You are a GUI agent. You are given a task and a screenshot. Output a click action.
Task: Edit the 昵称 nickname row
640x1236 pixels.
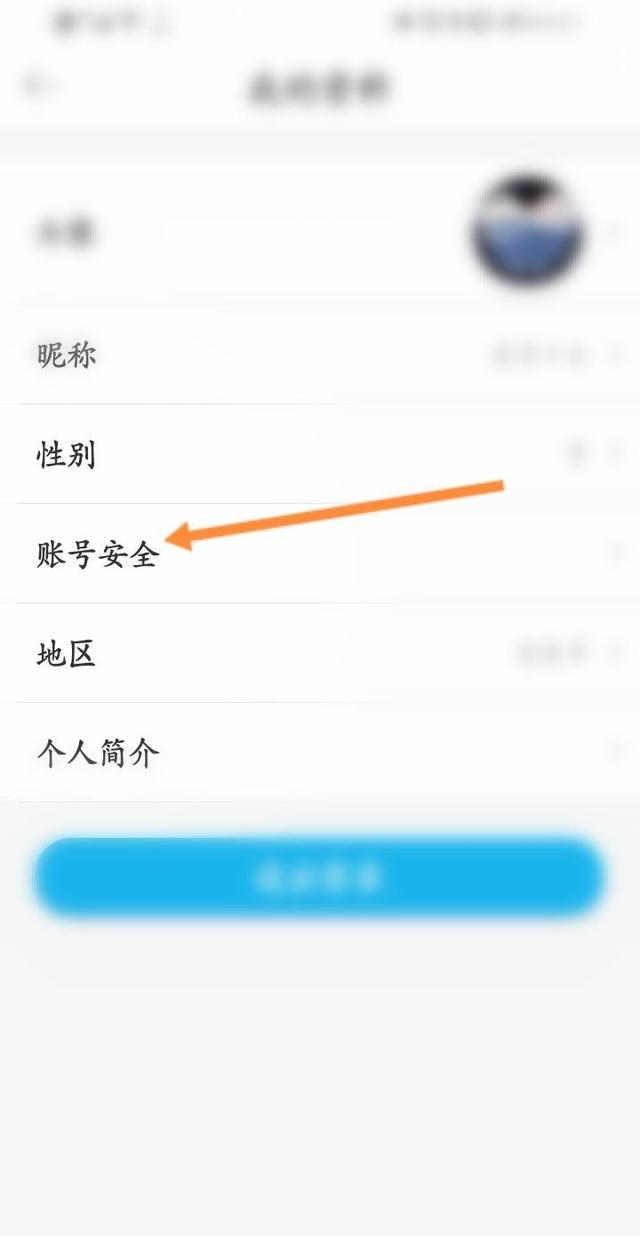[x=320, y=355]
